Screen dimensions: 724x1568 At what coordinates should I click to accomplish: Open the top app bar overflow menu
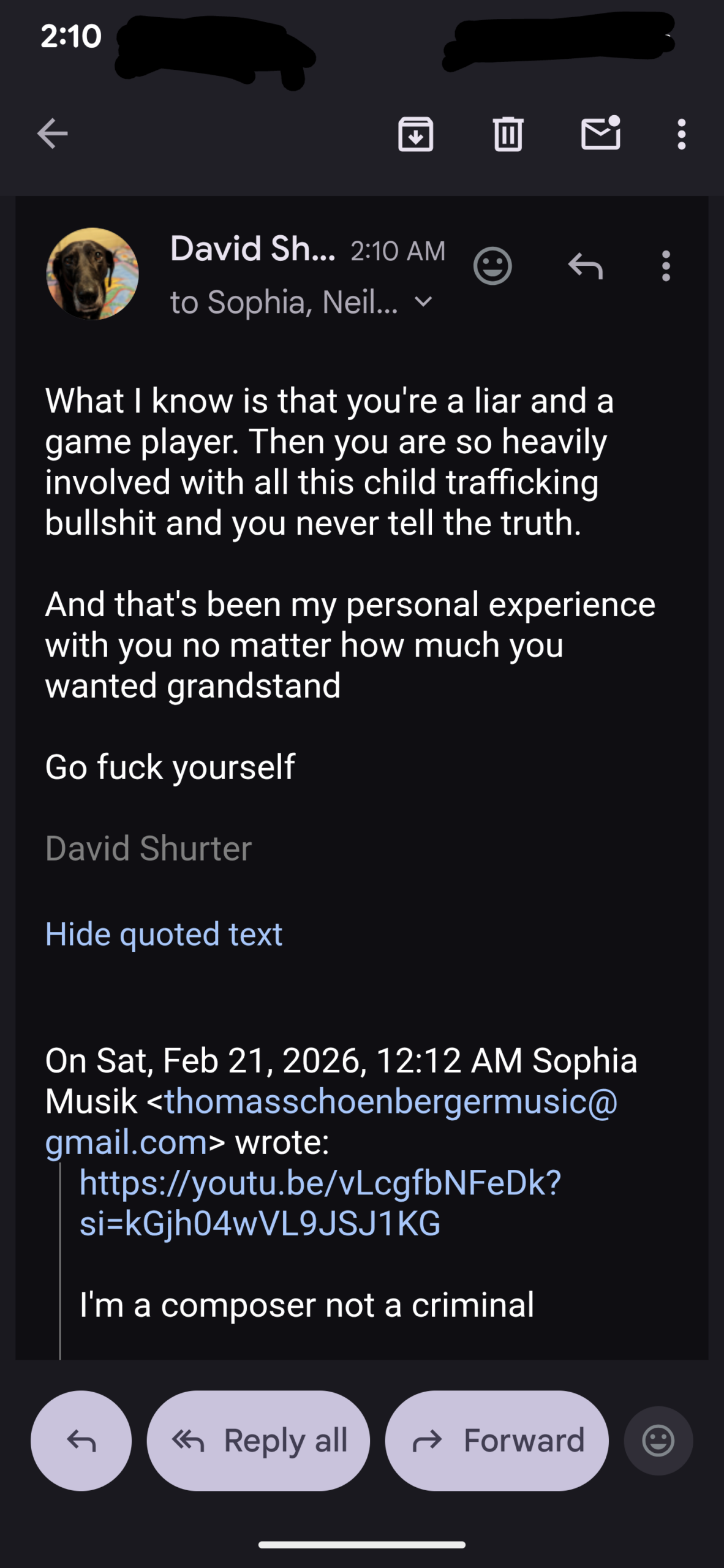click(681, 134)
